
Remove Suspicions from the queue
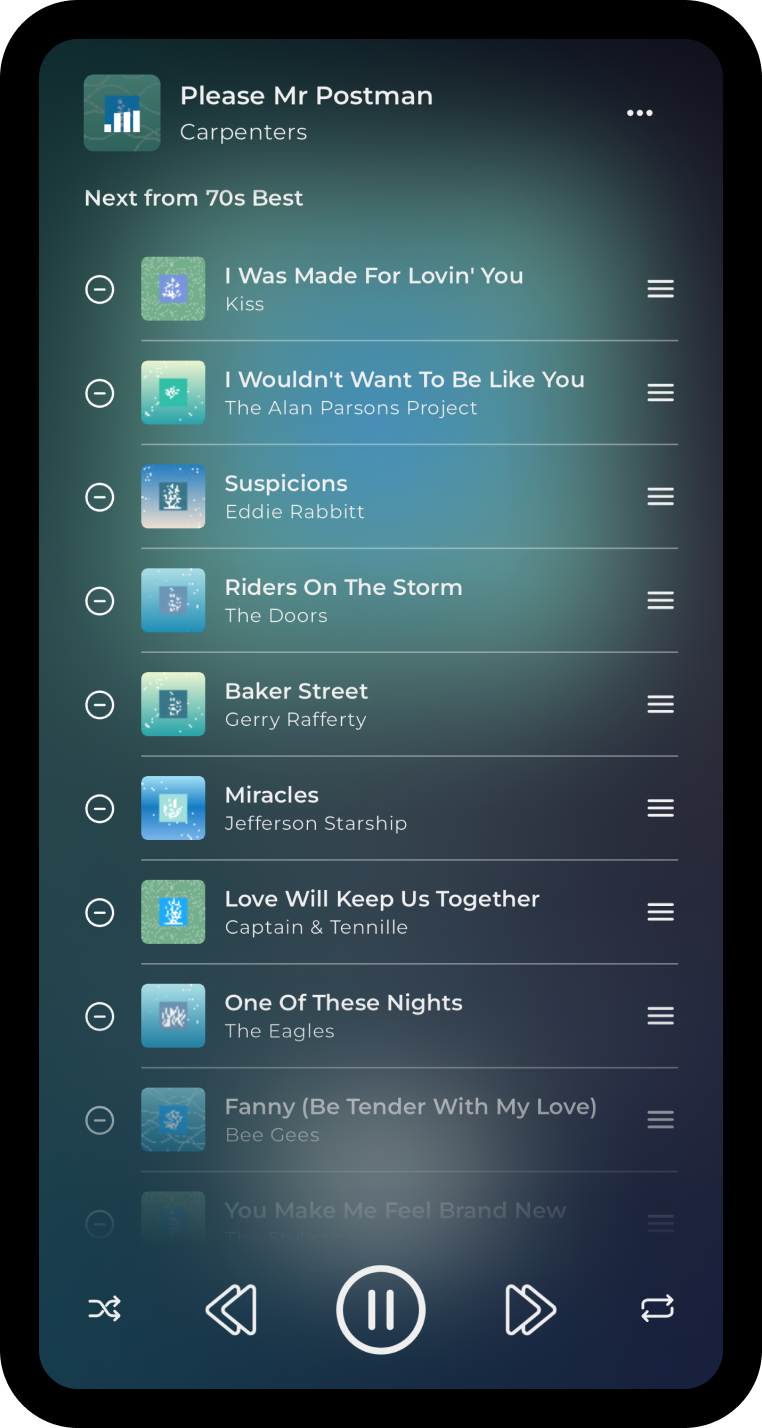[99, 497]
